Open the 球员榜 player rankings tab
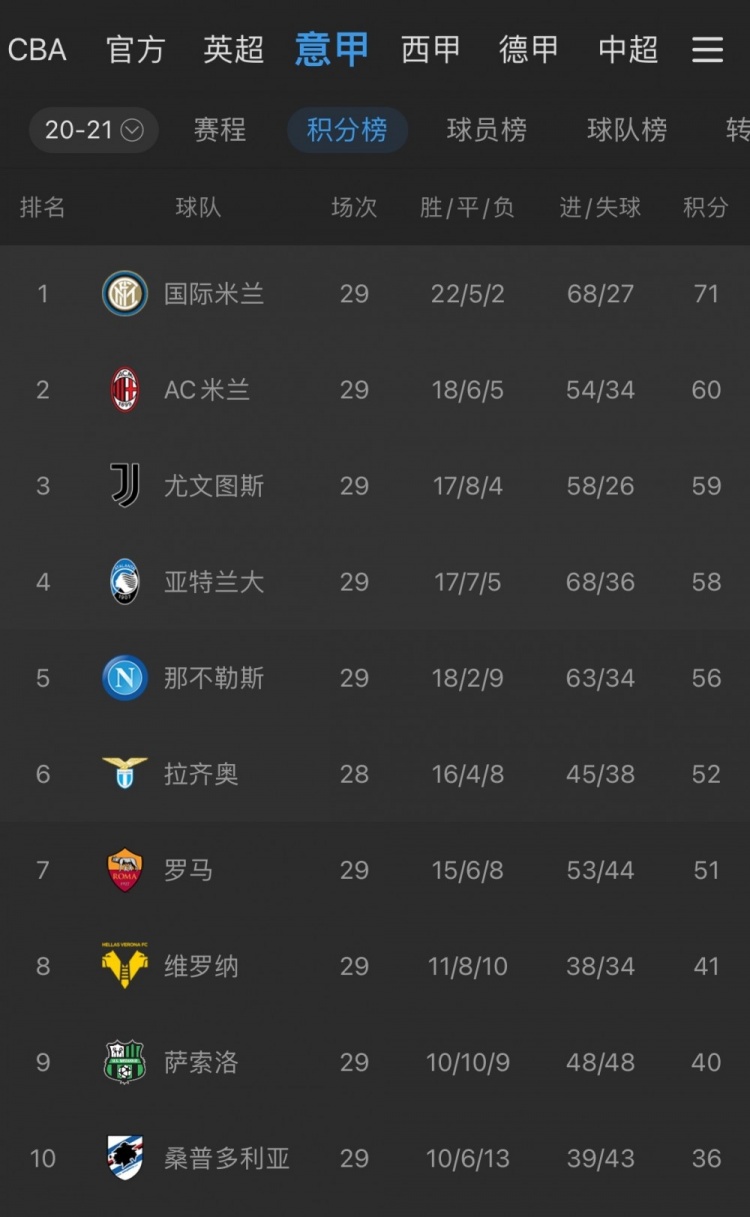This screenshot has width=750, height=1217. coord(487,130)
